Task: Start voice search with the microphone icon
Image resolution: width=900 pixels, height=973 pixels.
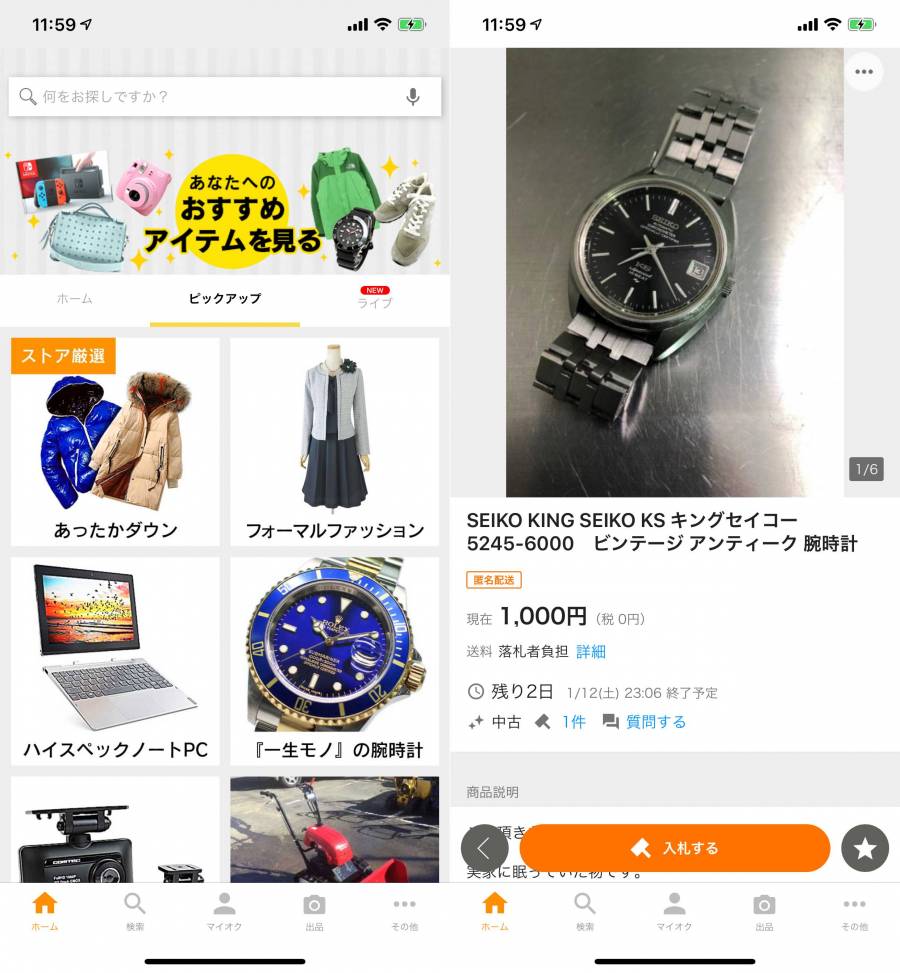Action: tap(412, 97)
